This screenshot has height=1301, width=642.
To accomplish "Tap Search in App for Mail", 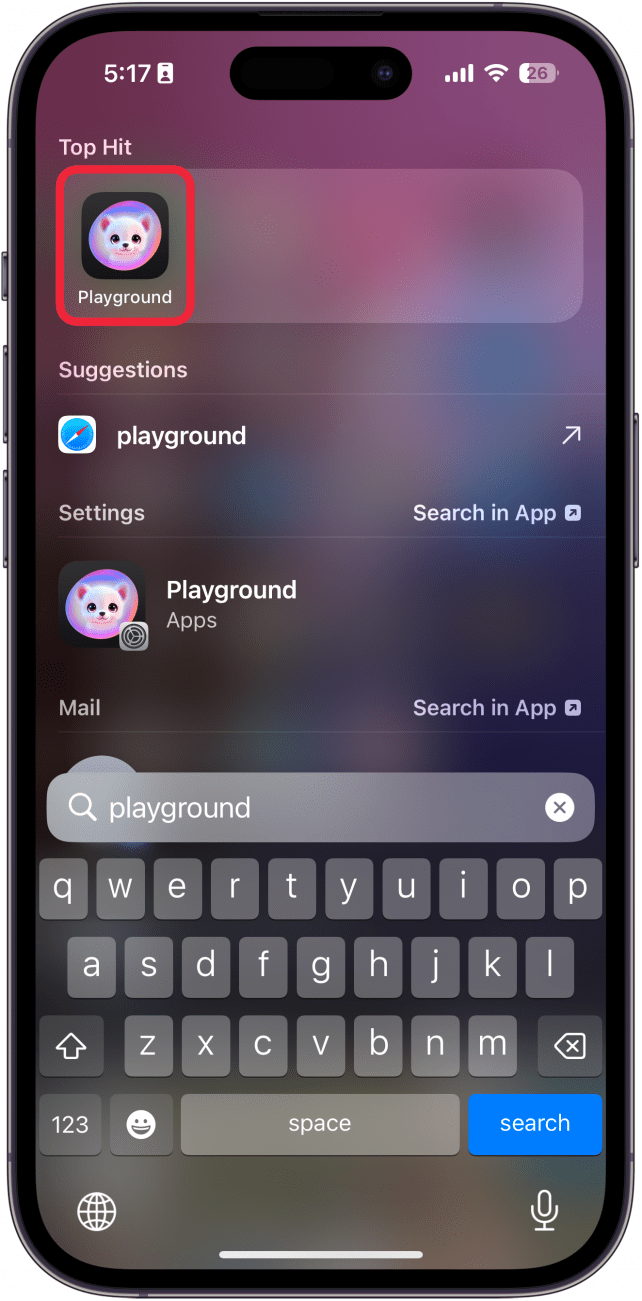I will pyautogui.click(x=497, y=708).
